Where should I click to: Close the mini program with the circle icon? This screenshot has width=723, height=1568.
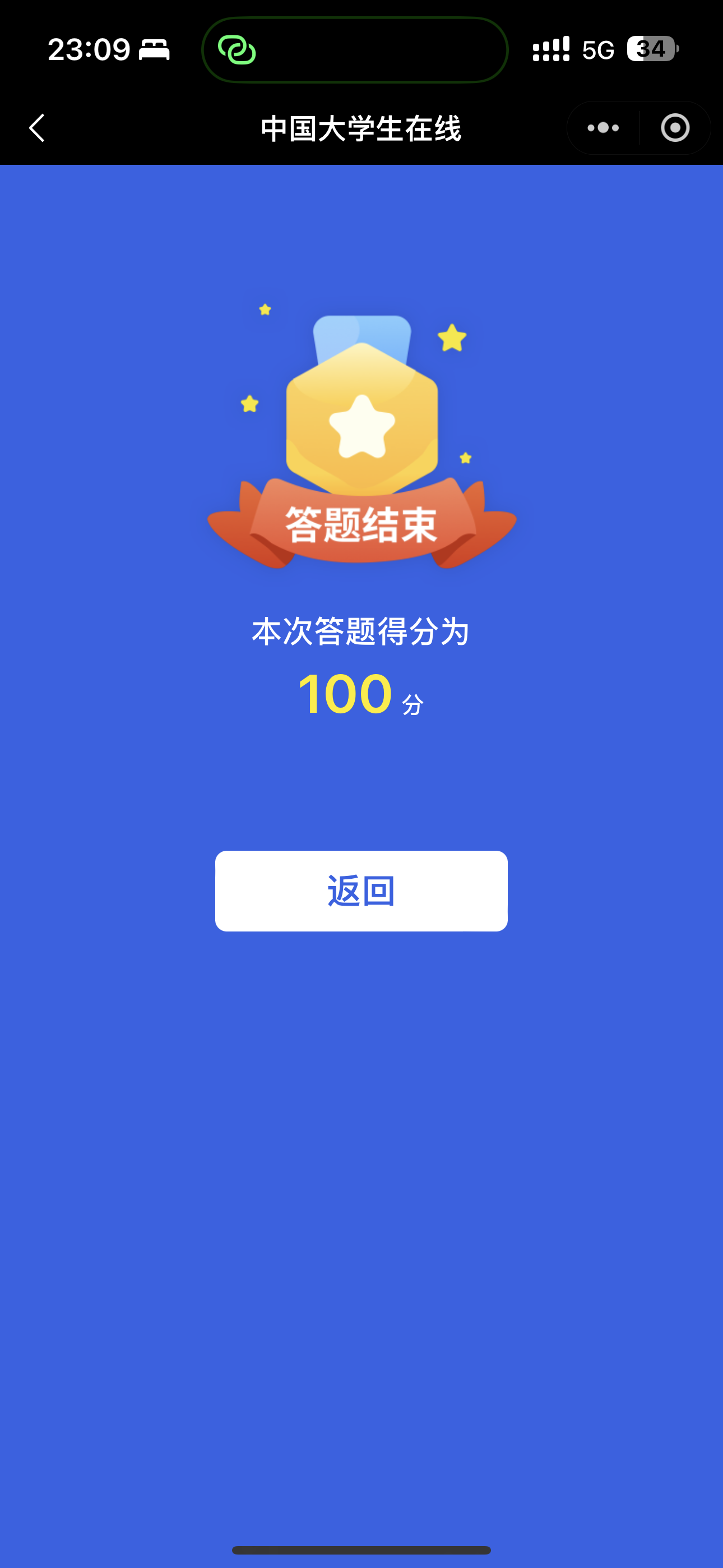tap(675, 128)
